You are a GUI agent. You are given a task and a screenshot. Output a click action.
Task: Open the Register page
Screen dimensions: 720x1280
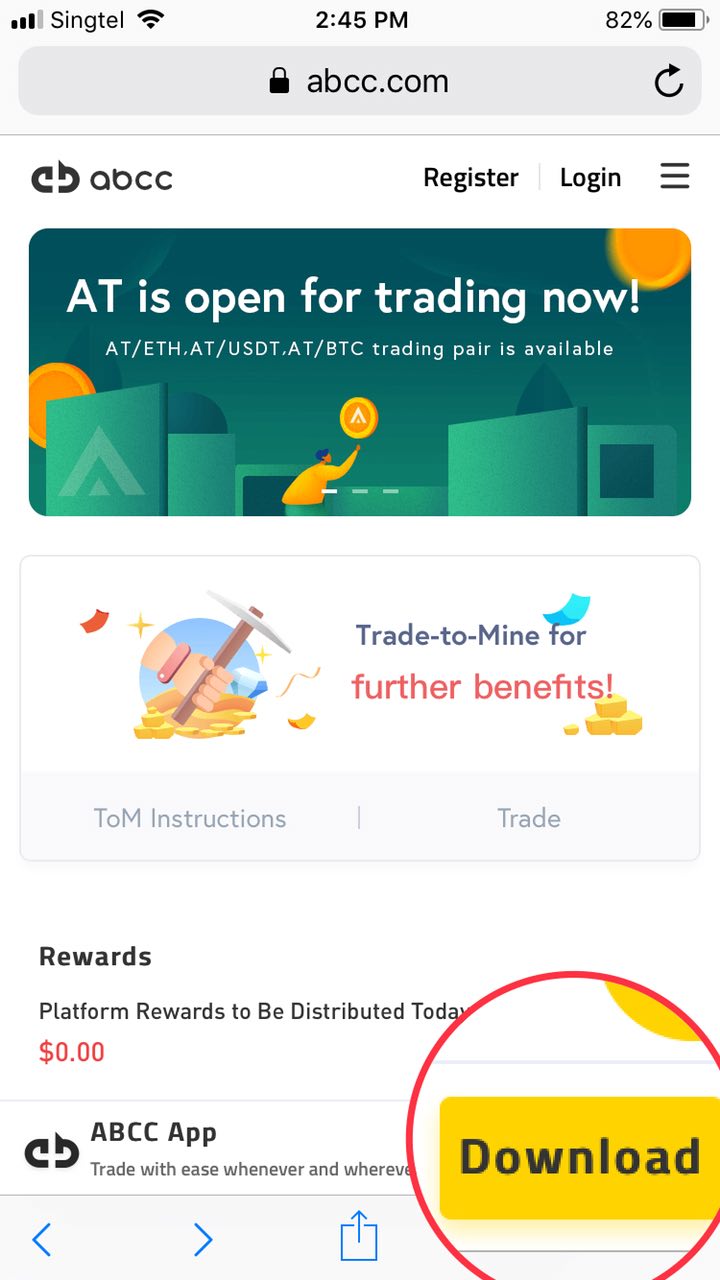[471, 178]
